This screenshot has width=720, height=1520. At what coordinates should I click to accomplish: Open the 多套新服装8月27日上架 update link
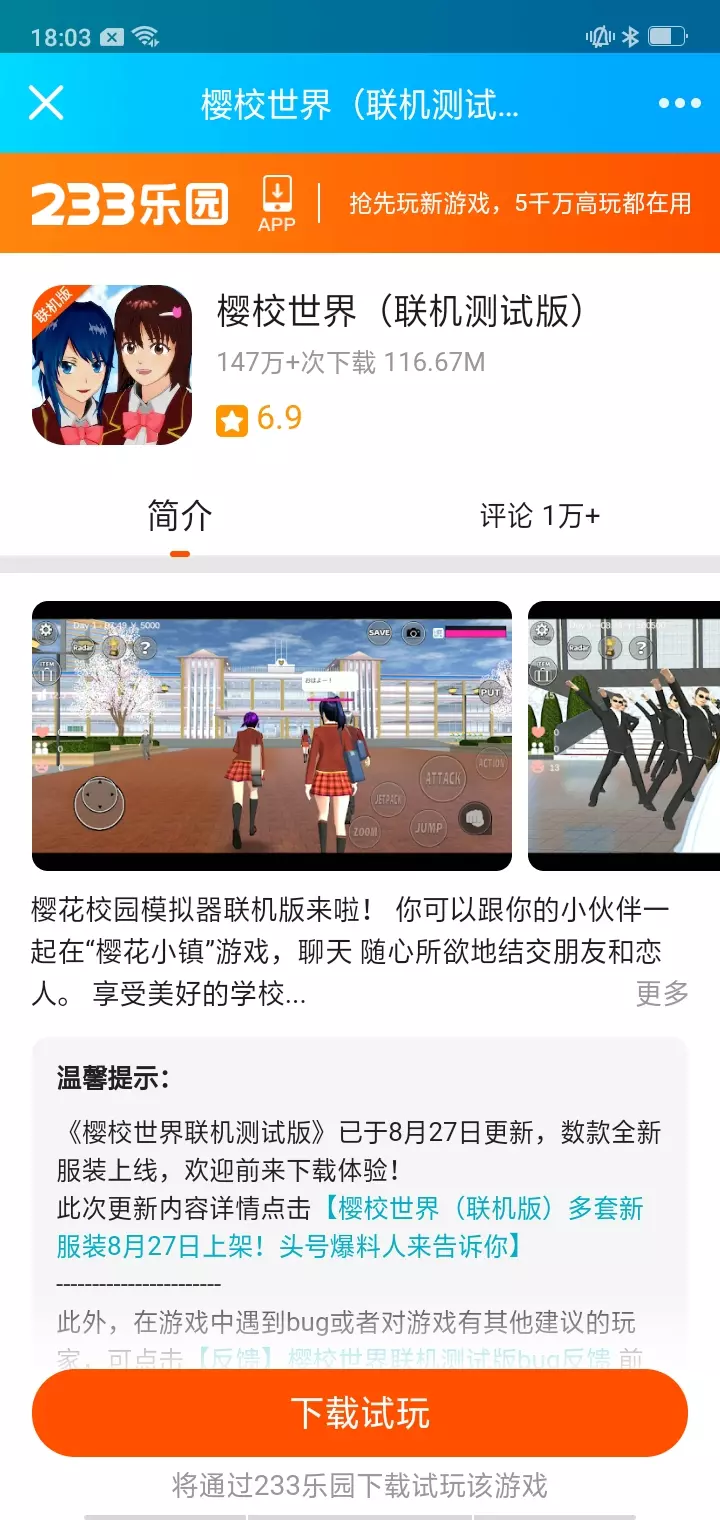(x=350, y=1227)
